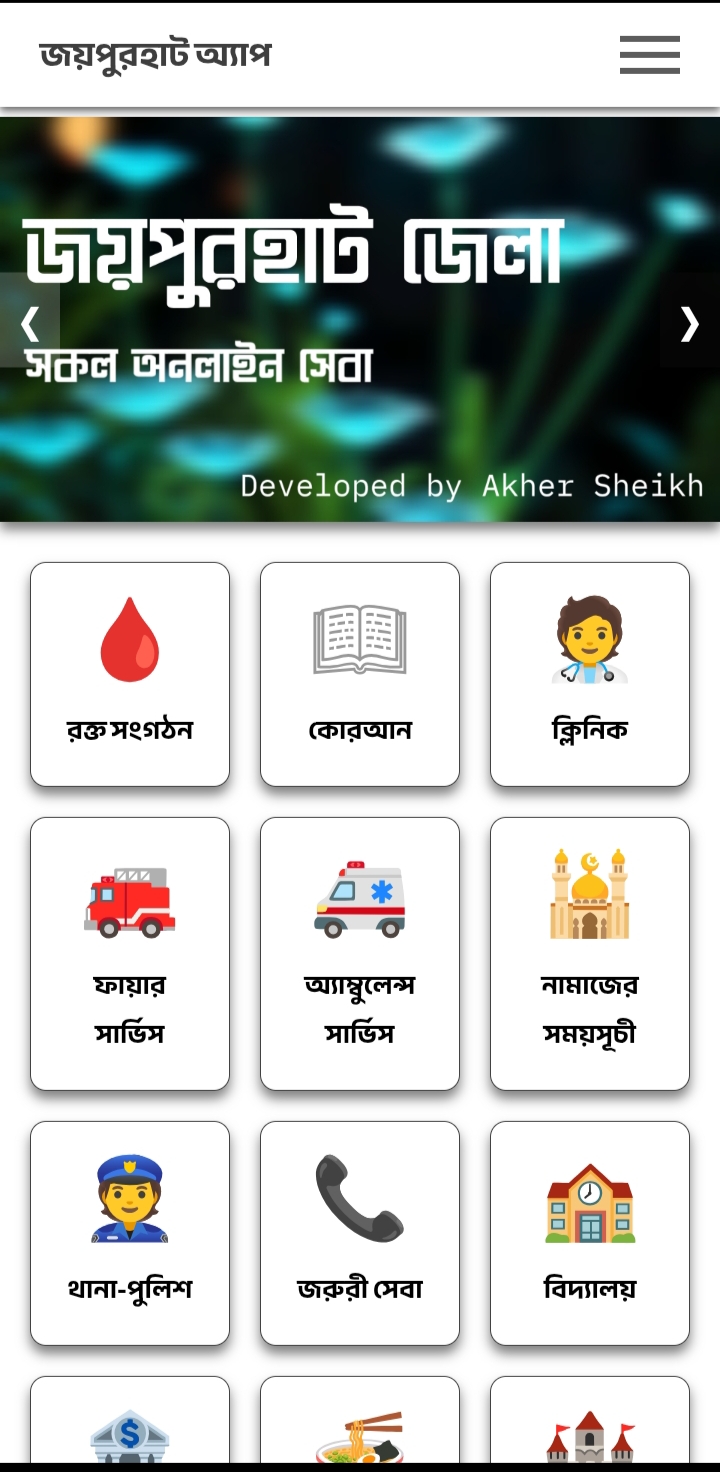The height and width of the screenshot is (1472, 720).
Task: Open the কোরআন section
Action: [x=360, y=674]
